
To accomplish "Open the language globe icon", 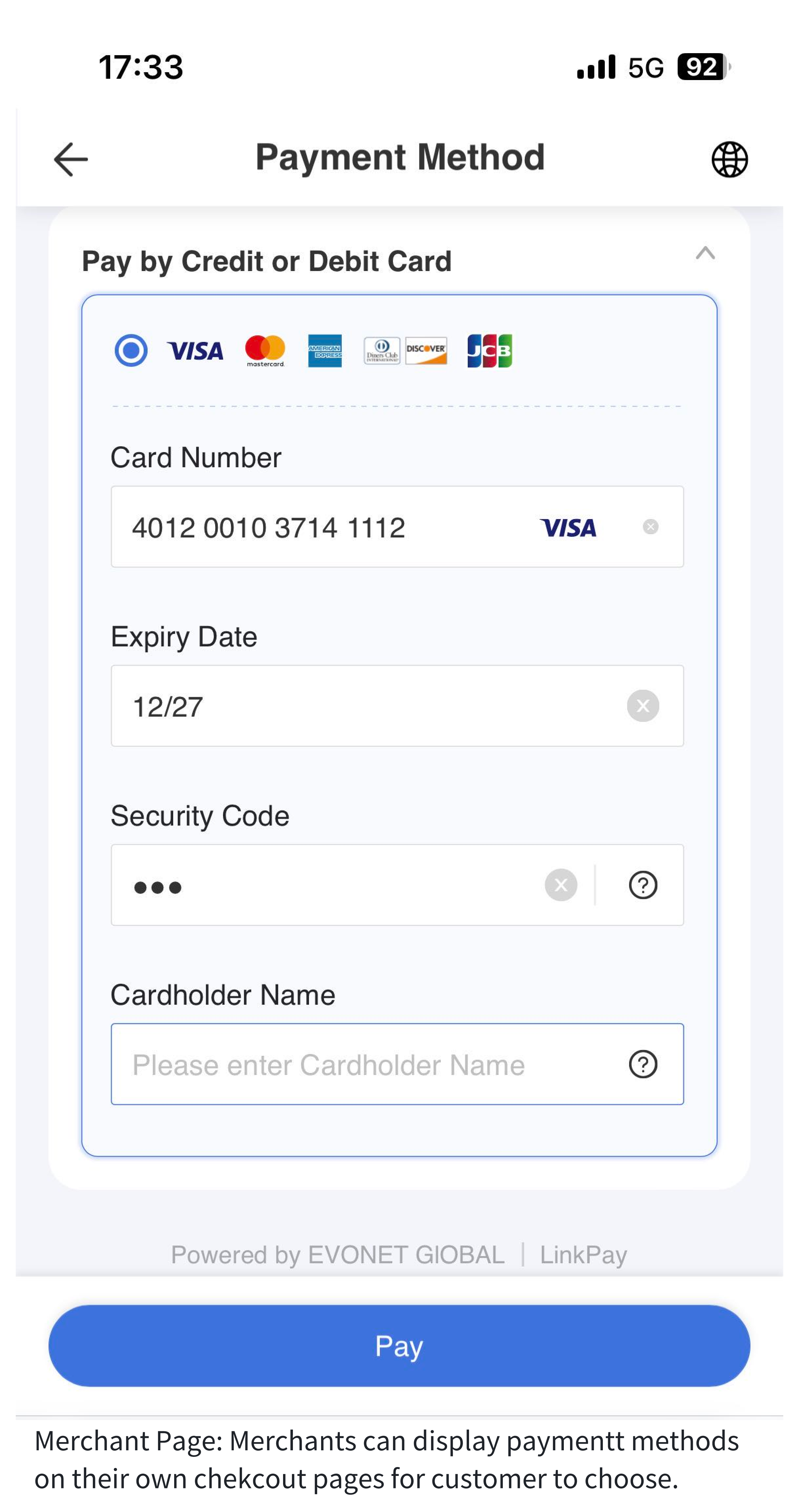I will 729,159.
